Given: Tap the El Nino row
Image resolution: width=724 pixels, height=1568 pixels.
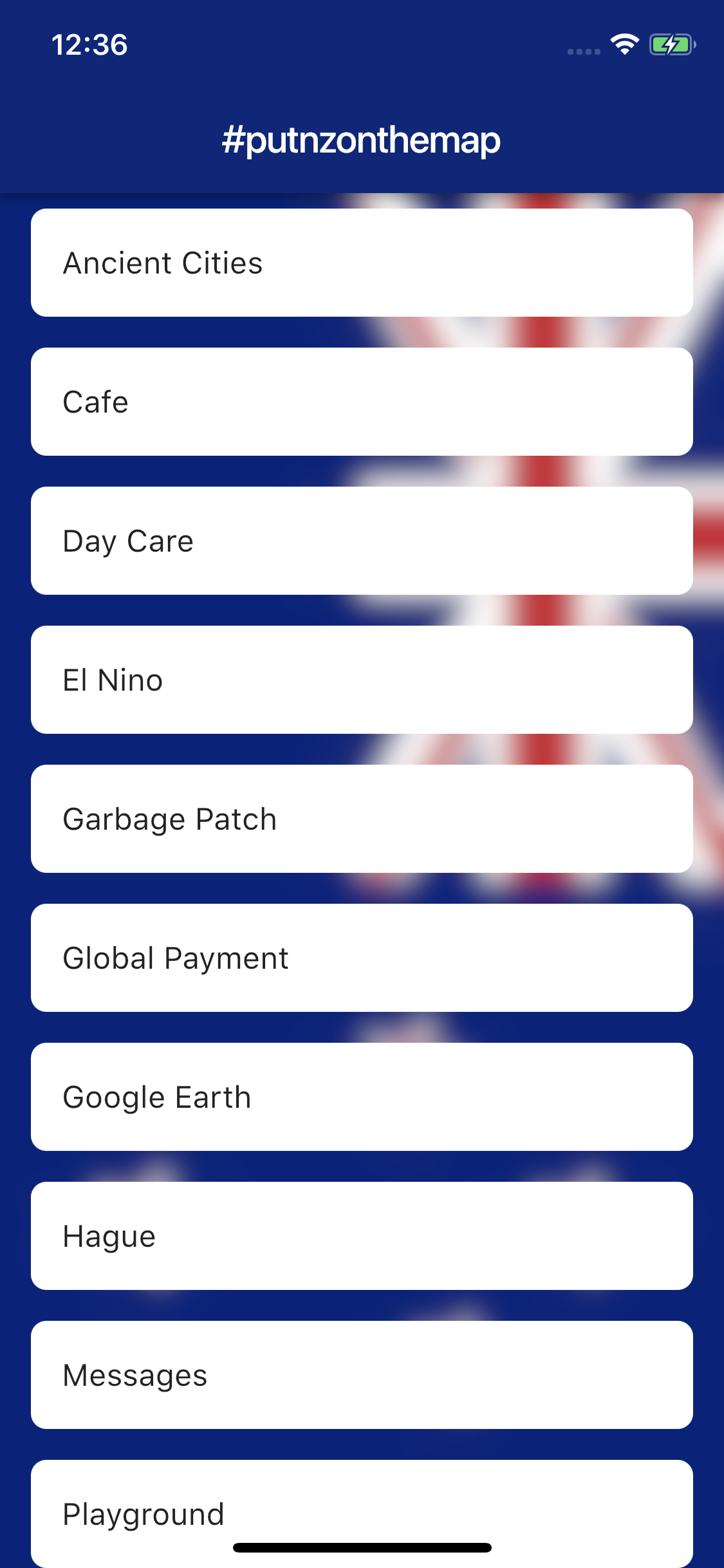Looking at the screenshot, I should click(362, 680).
